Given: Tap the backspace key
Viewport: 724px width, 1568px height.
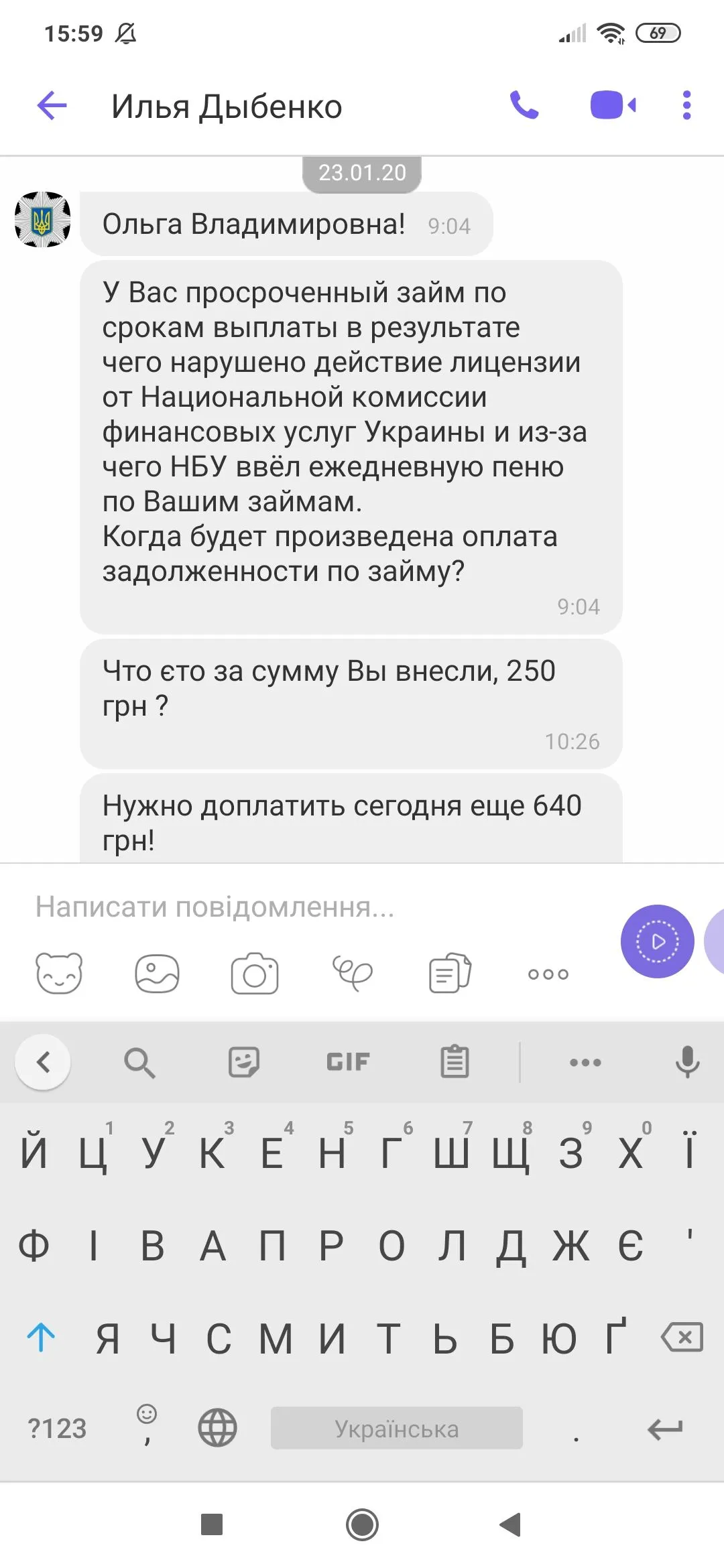Looking at the screenshot, I should (x=682, y=1338).
